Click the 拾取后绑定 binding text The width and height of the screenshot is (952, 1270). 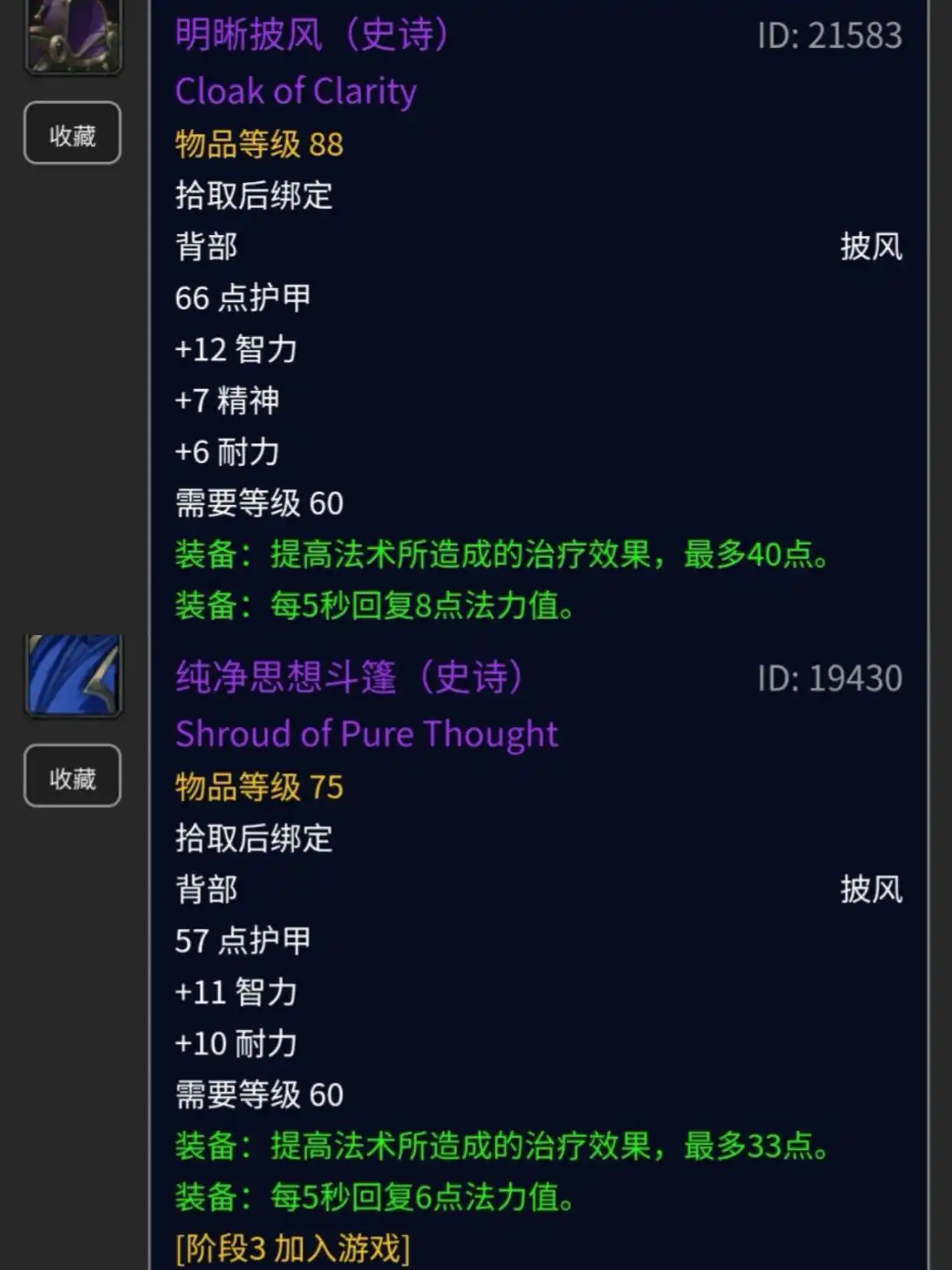click(x=254, y=196)
